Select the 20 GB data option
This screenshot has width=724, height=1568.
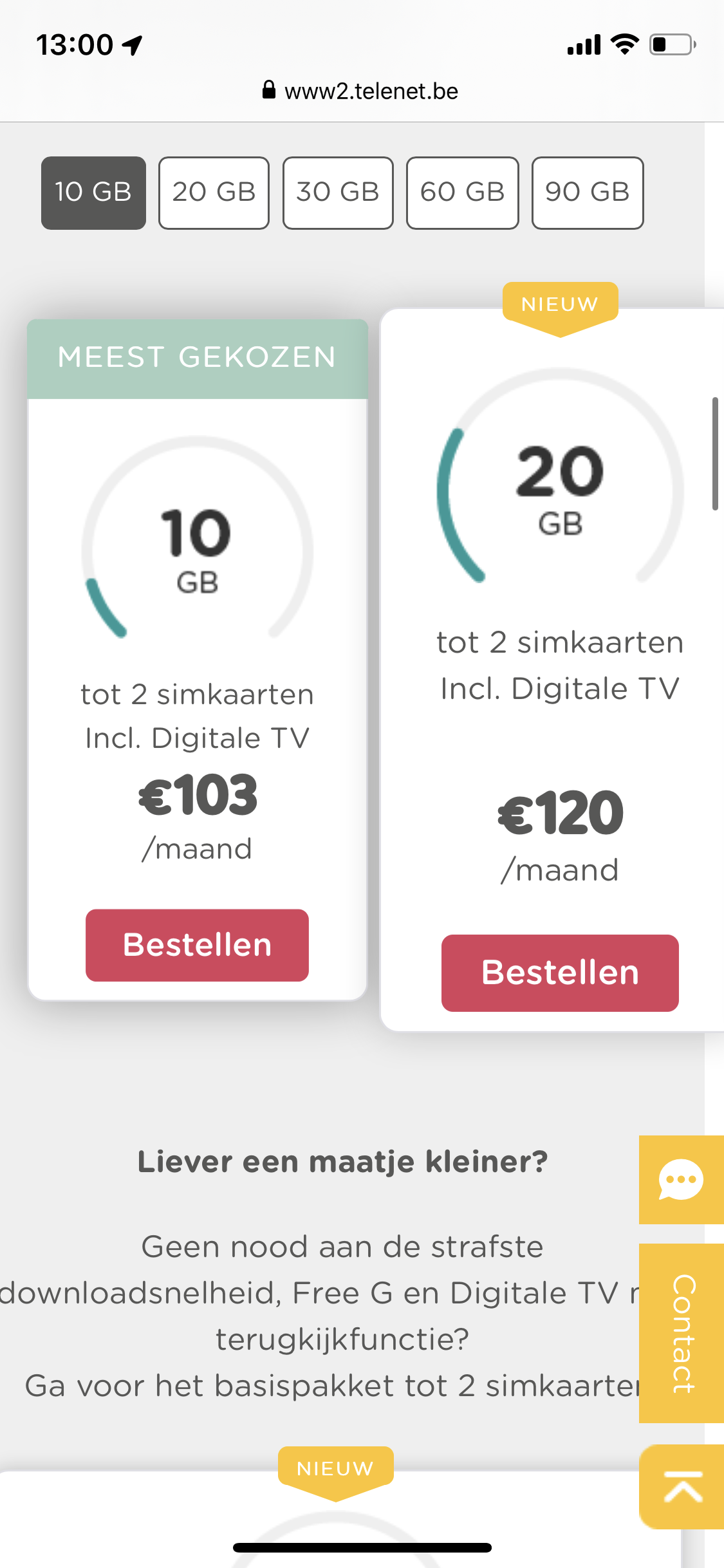(x=213, y=192)
